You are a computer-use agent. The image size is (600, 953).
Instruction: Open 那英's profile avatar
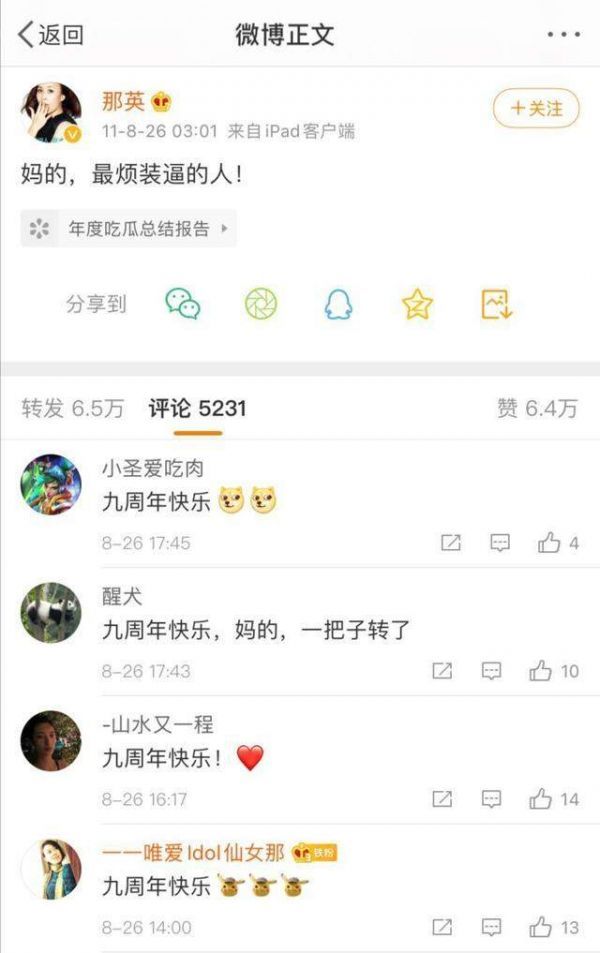tap(50, 113)
